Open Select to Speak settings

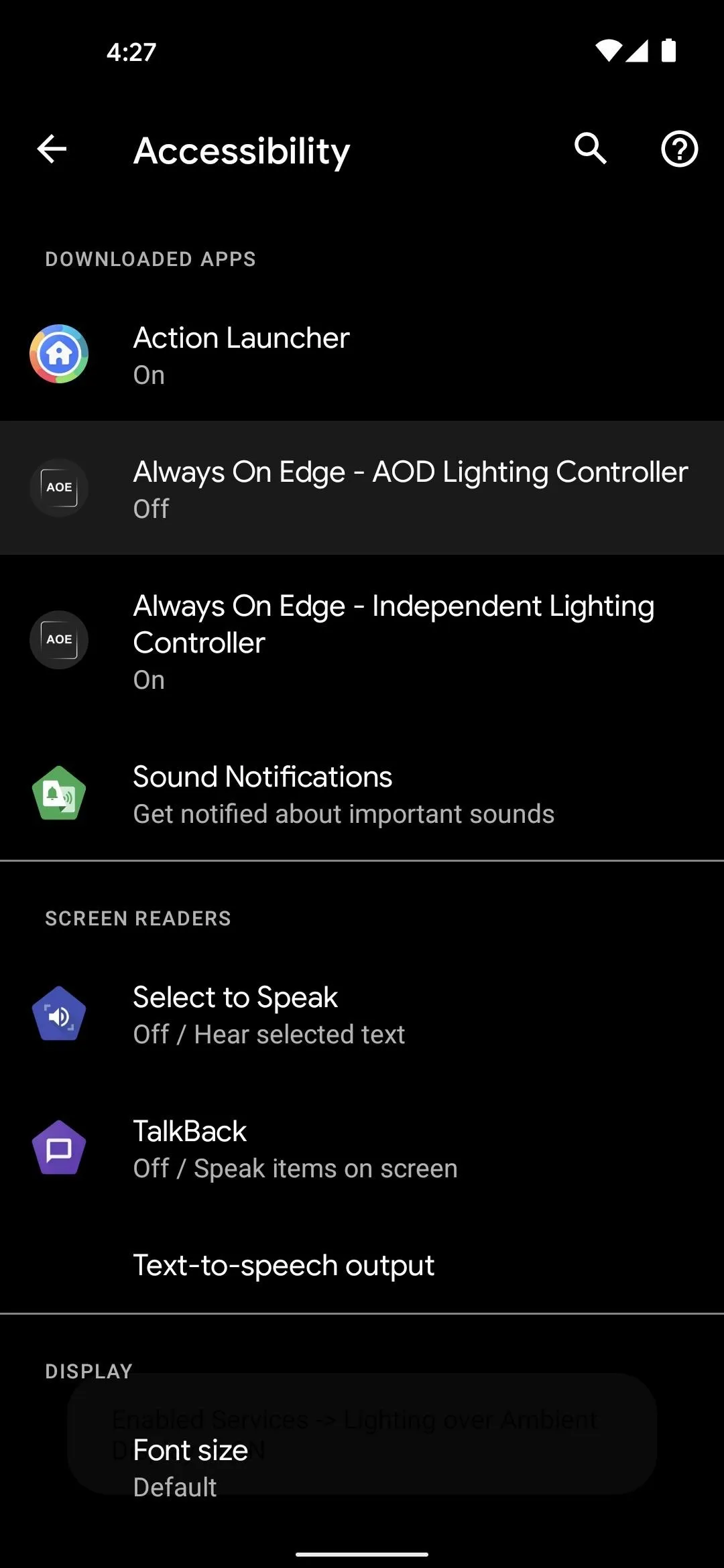(362, 1015)
